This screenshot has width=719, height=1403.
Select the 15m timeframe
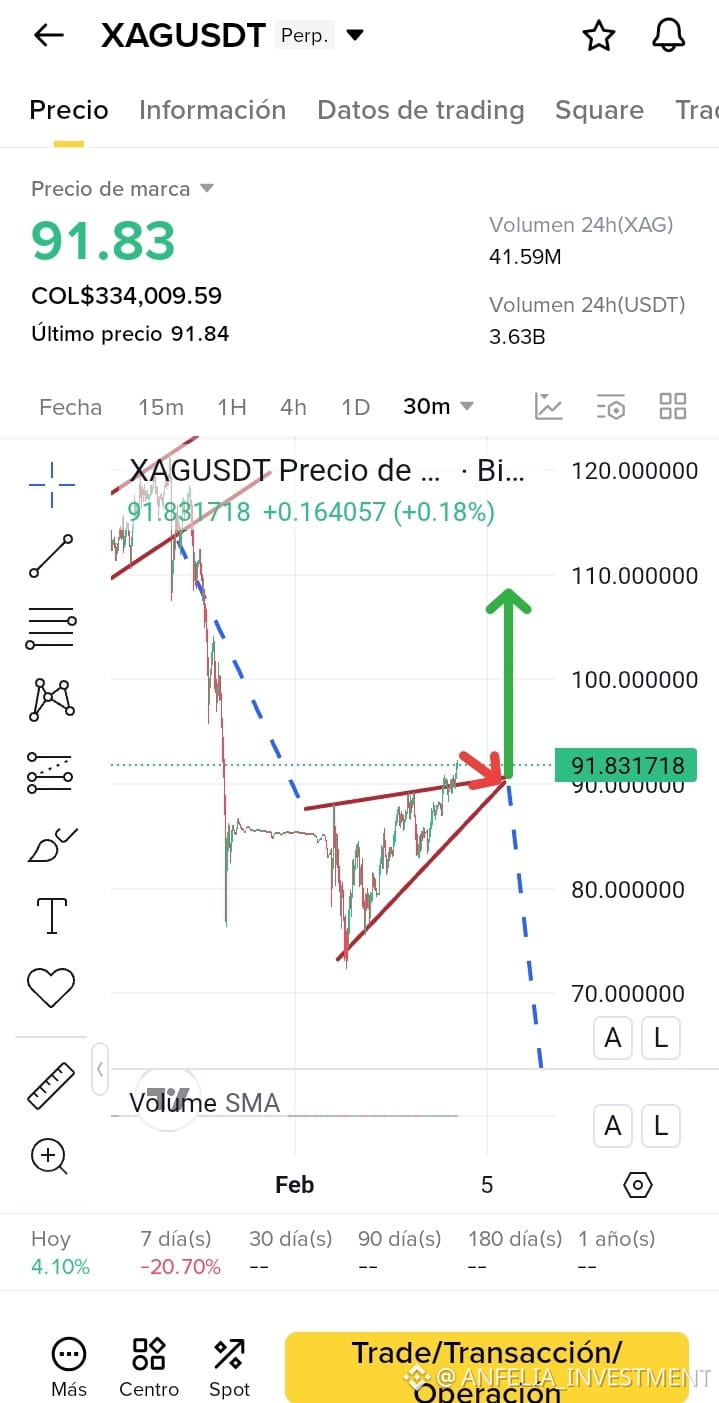coord(161,407)
